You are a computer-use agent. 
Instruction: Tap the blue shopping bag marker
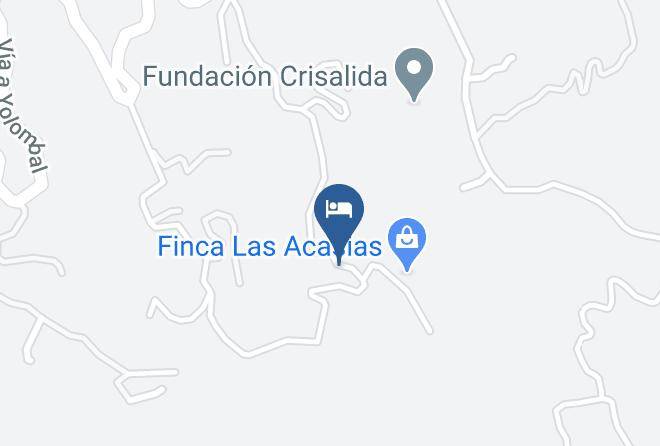click(x=407, y=240)
